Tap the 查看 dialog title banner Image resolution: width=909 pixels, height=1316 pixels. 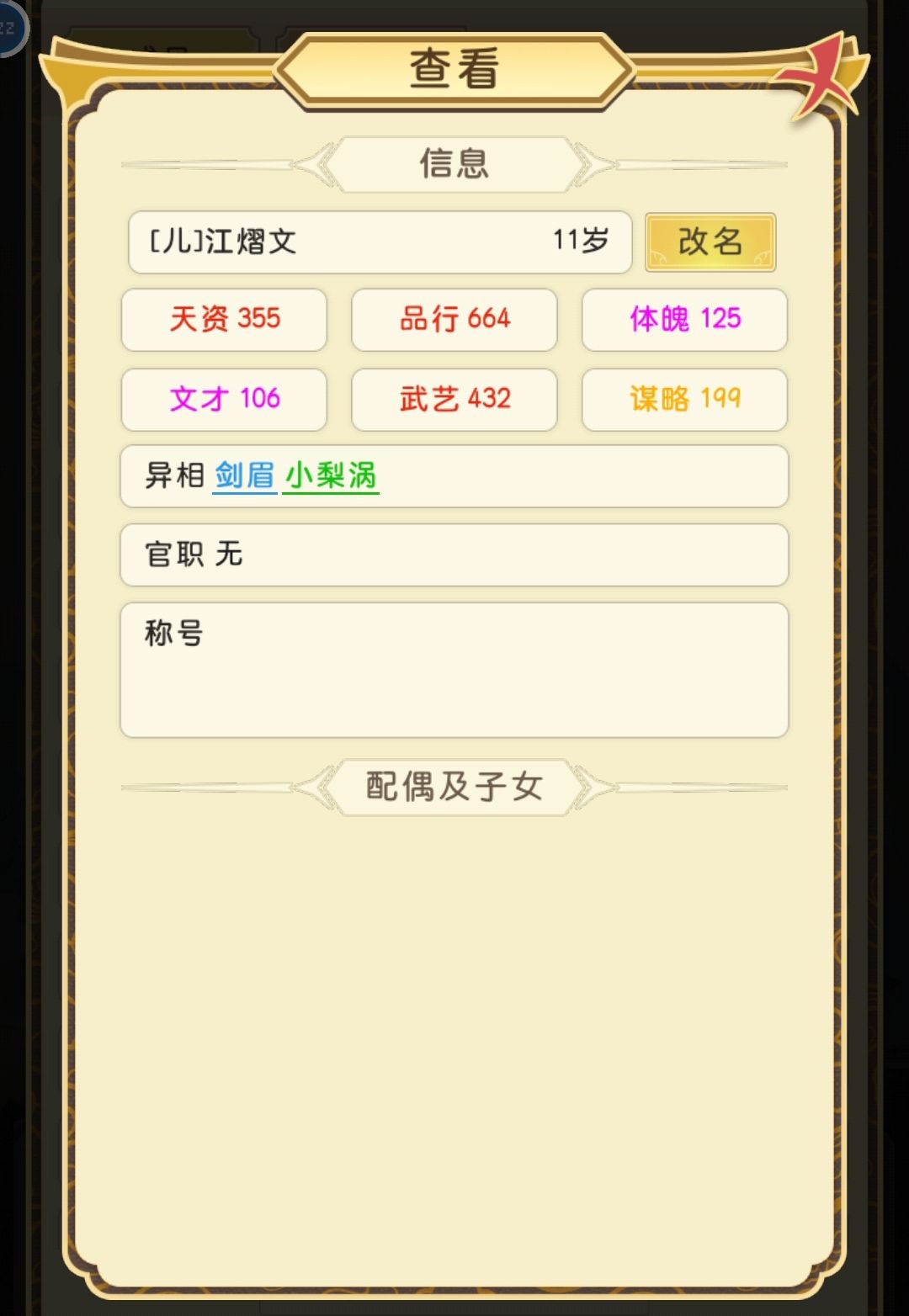(454, 72)
